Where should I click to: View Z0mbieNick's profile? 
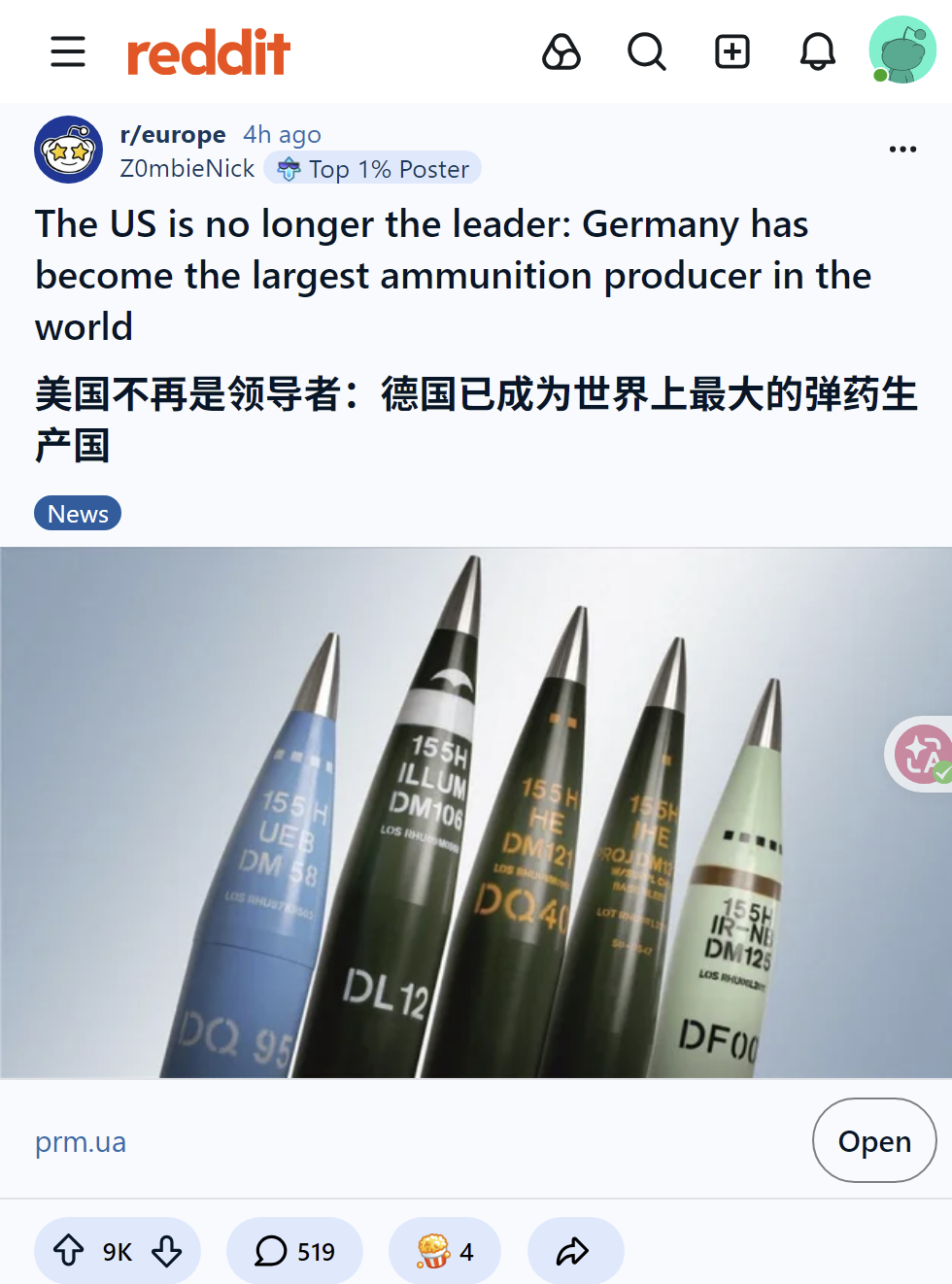pyautogui.click(x=187, y=169)
